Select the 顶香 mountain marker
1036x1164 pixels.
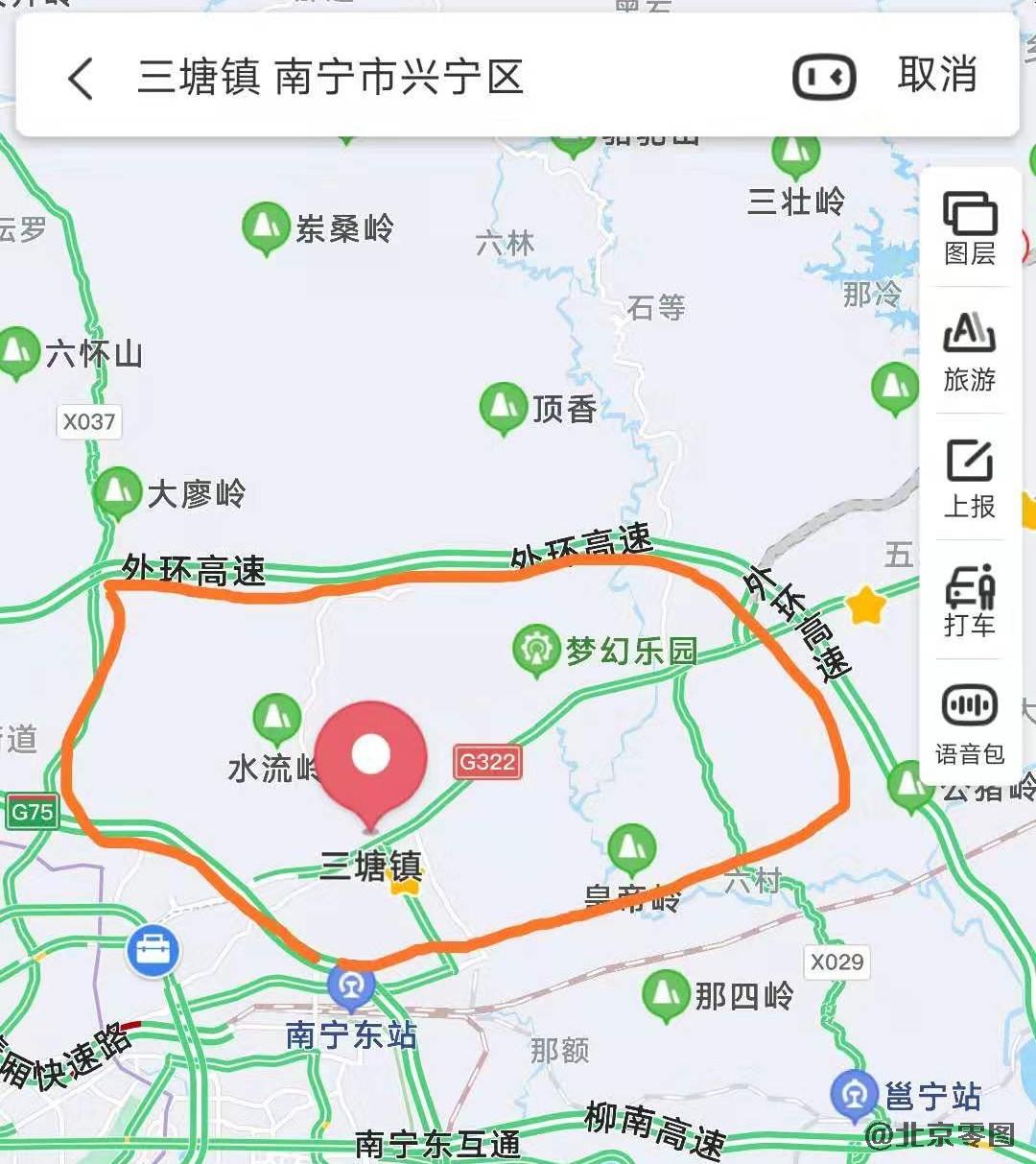point(503,408)
